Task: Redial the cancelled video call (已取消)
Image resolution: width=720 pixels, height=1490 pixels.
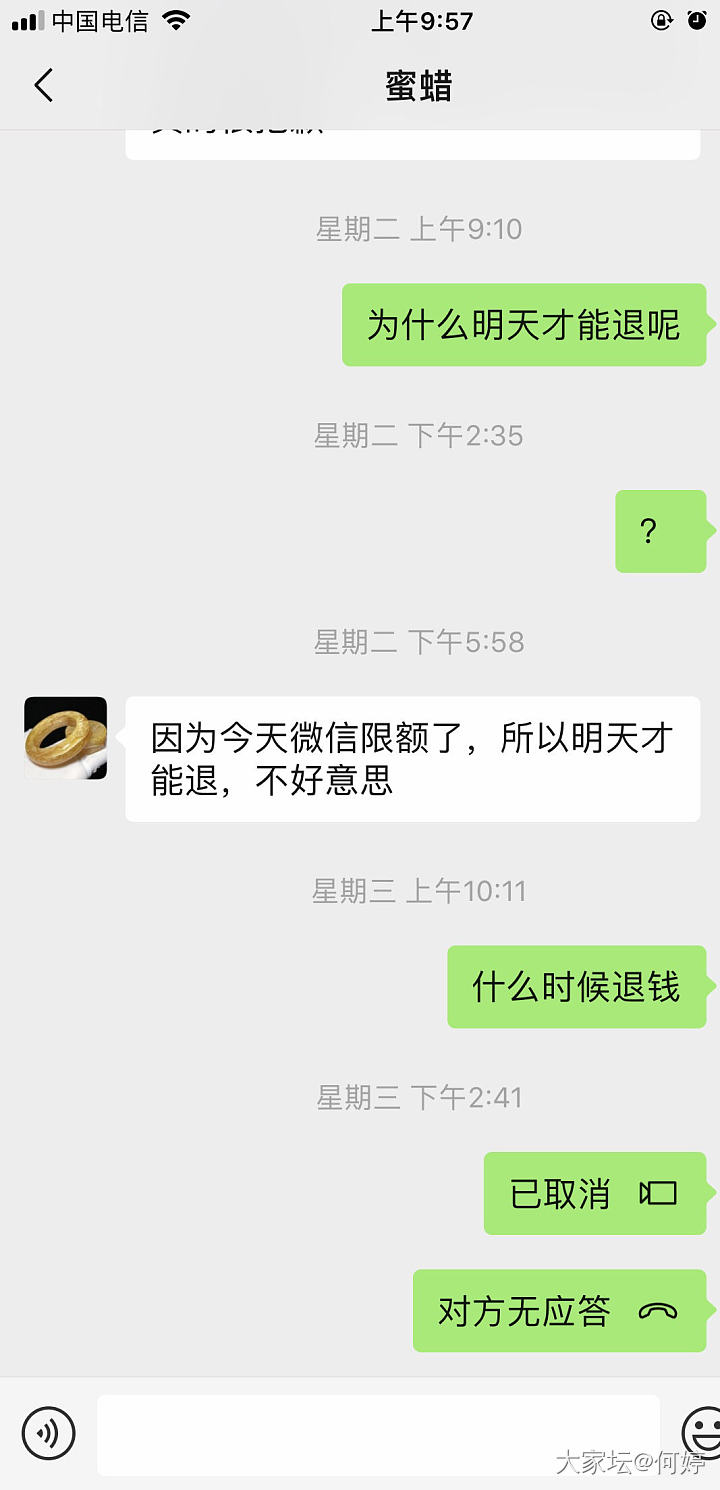Action: (594, 1193)
